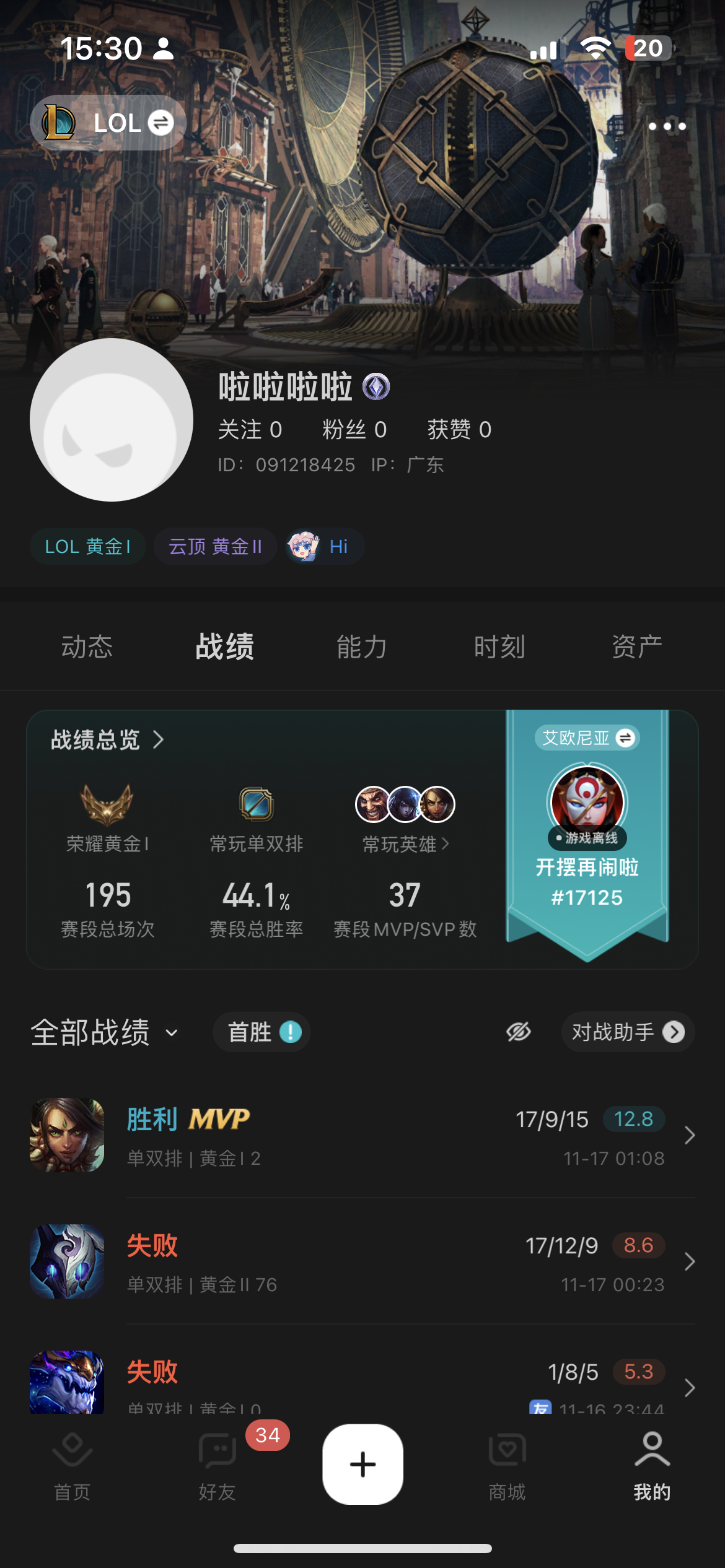Viewport: 725px width, 1568px height.
Task: Switch server region from 艾欧尼亚
Action: [587, 738]
